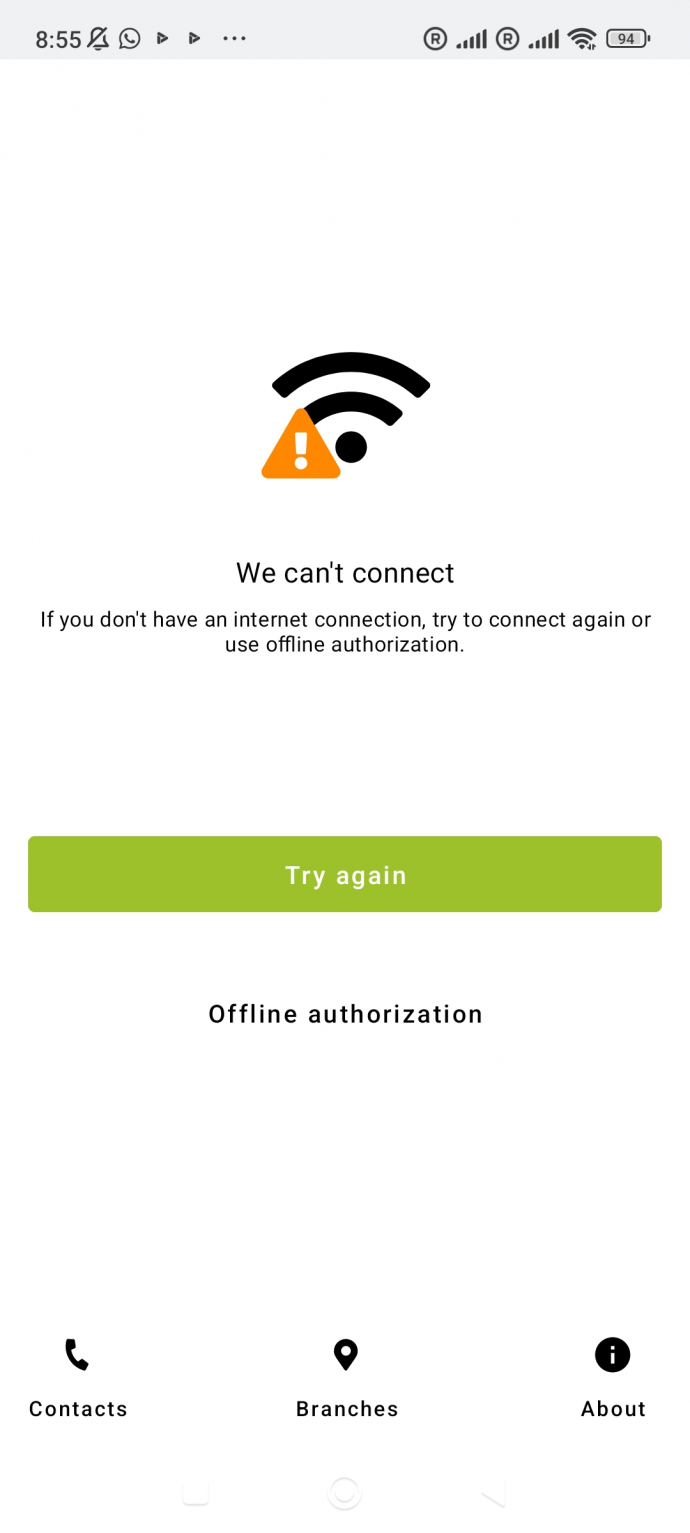Select Offline authorization

pos(345,1014)
